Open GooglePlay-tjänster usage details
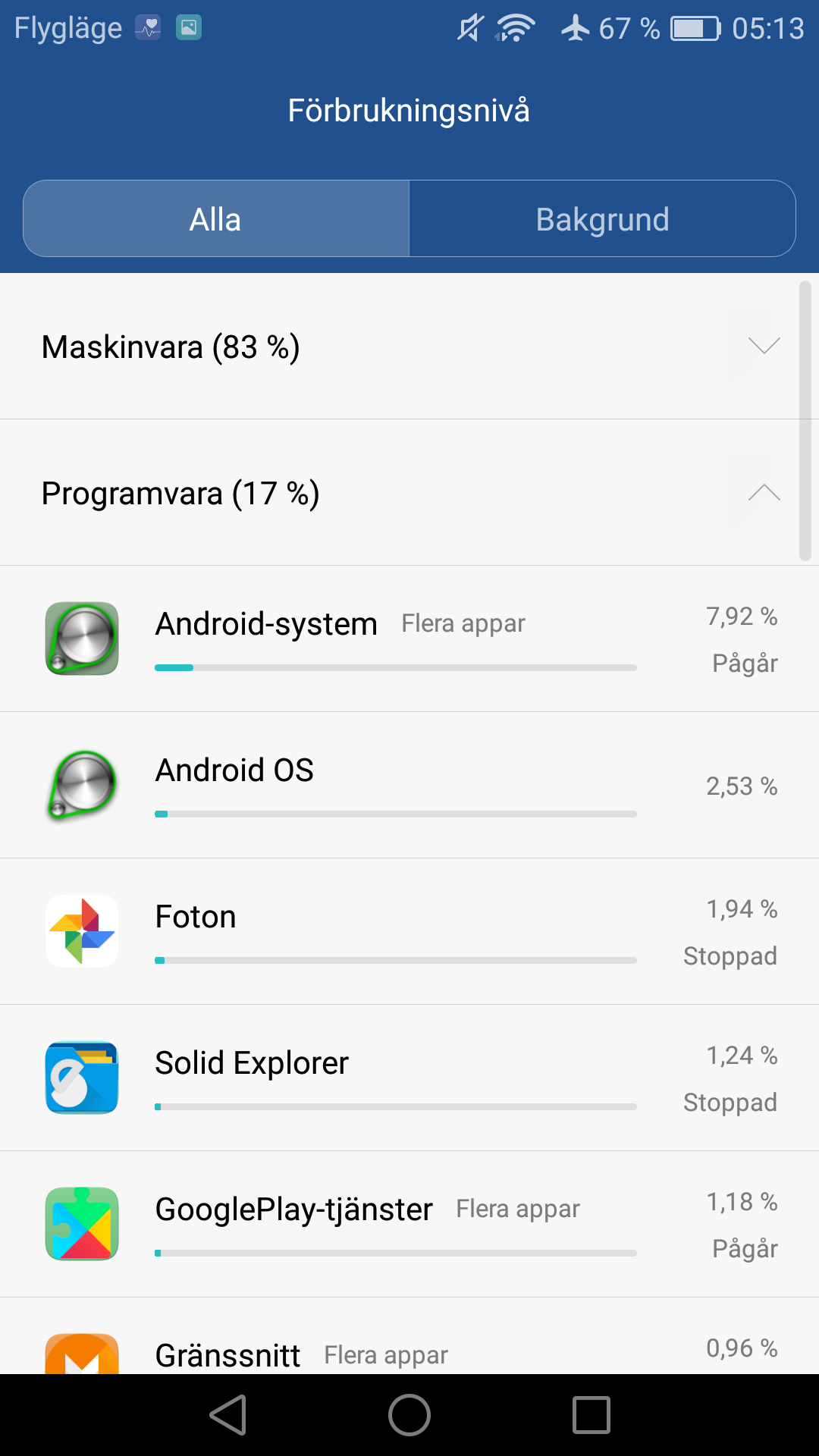This screenshot has height=1456, width=819. click(x=409, y=1225)
